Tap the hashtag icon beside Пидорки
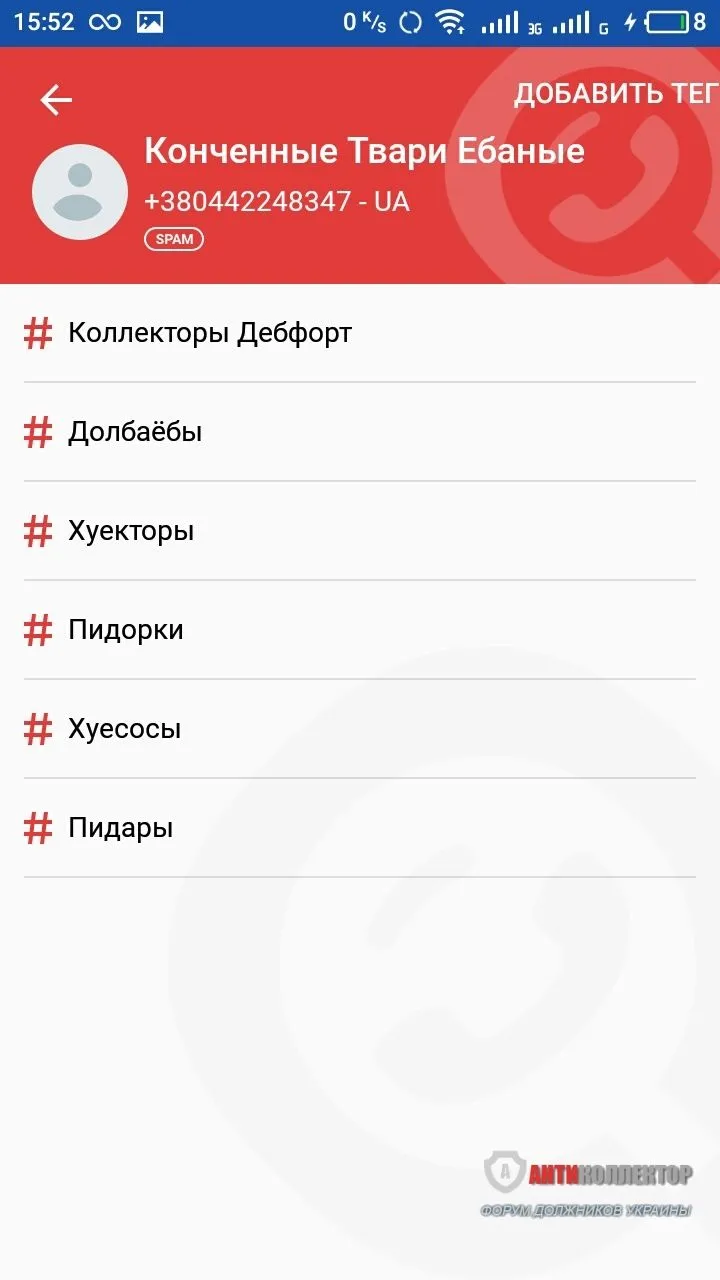Screen dimensions: 720x1280 (x=37, y=629)
